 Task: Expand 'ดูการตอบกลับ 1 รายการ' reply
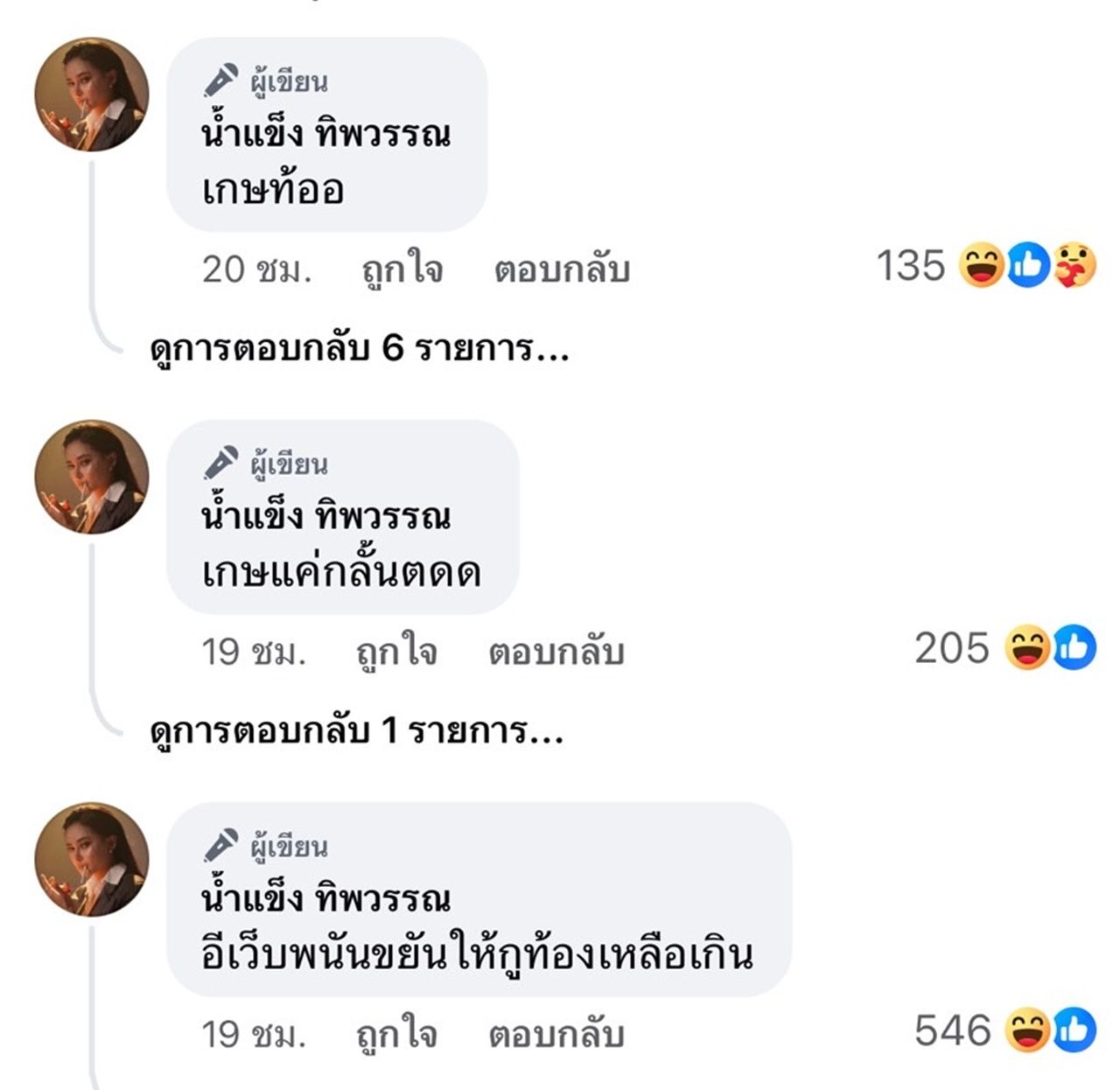(x=355, y=730)
